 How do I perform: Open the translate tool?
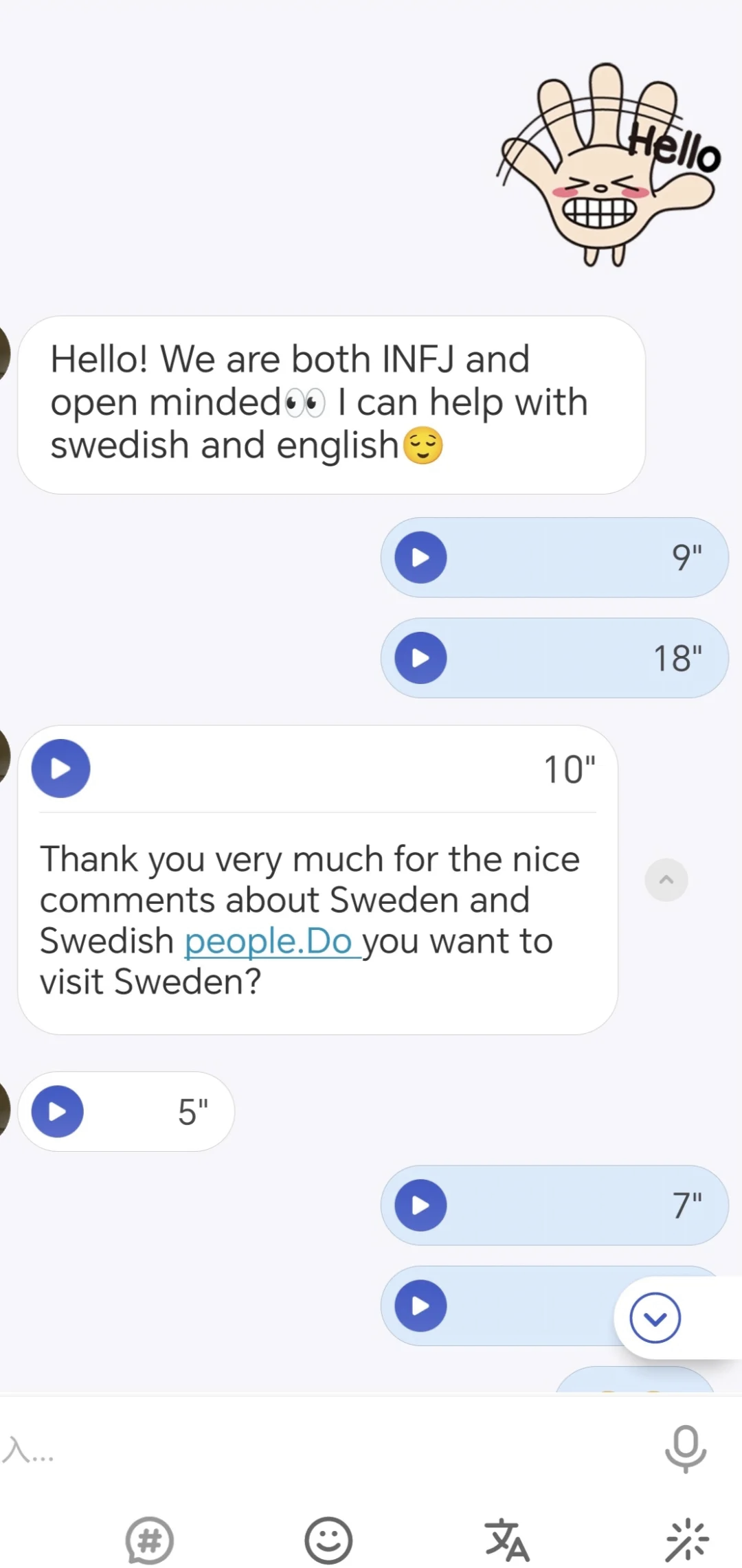(x=507, y=1539)
